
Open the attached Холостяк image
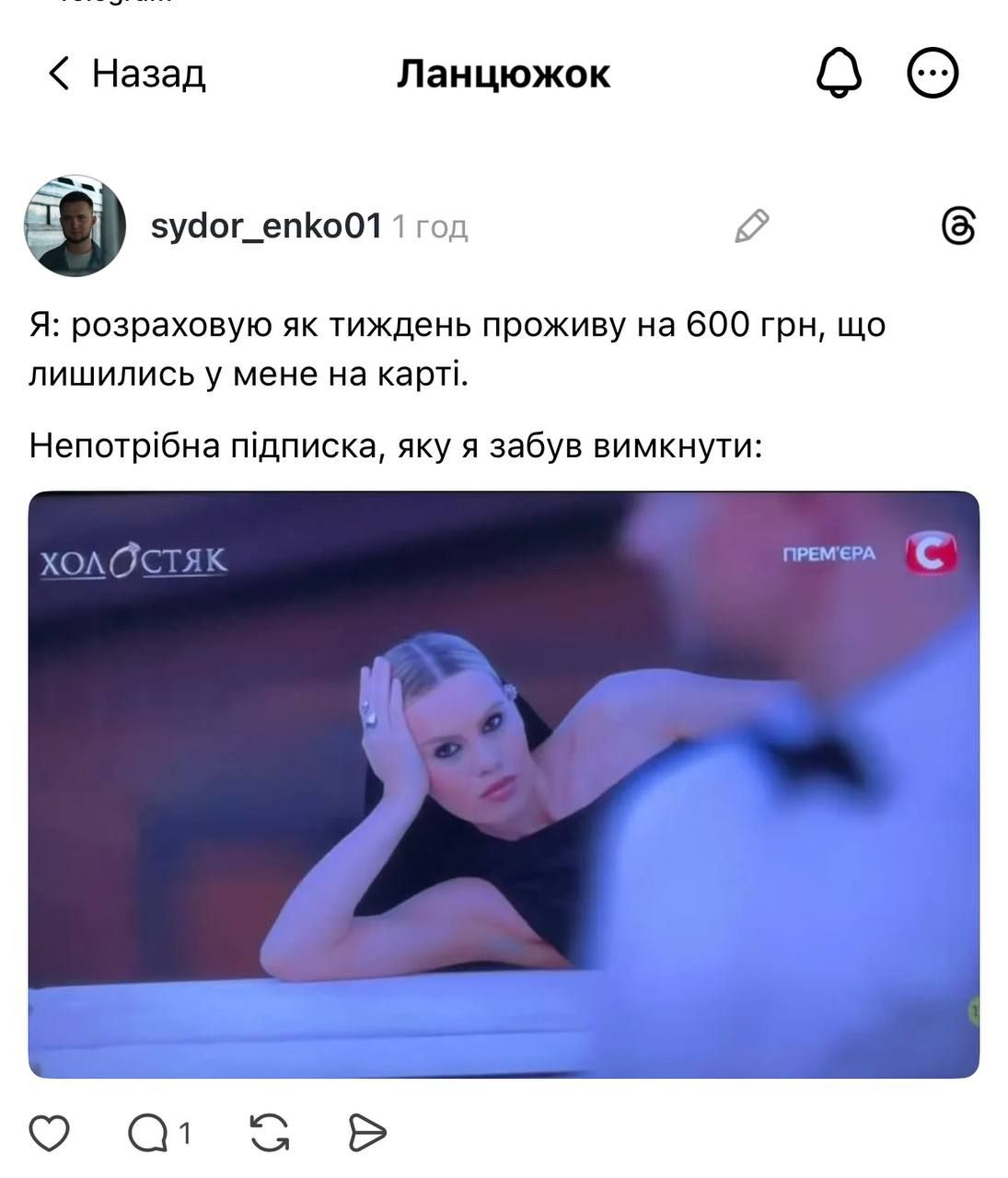(x=504, y=784)
